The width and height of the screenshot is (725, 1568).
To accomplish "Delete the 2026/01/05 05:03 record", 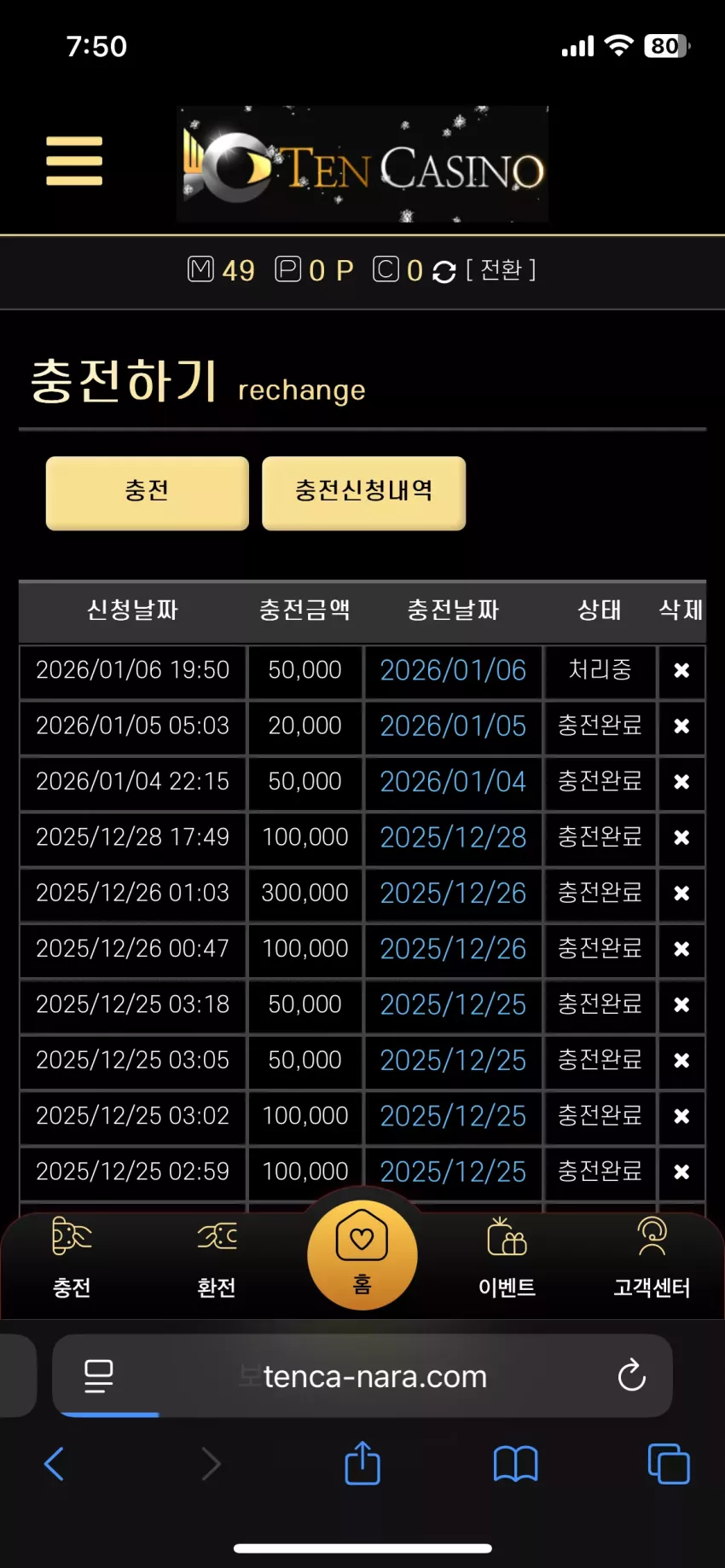I will tap(681, 726).
